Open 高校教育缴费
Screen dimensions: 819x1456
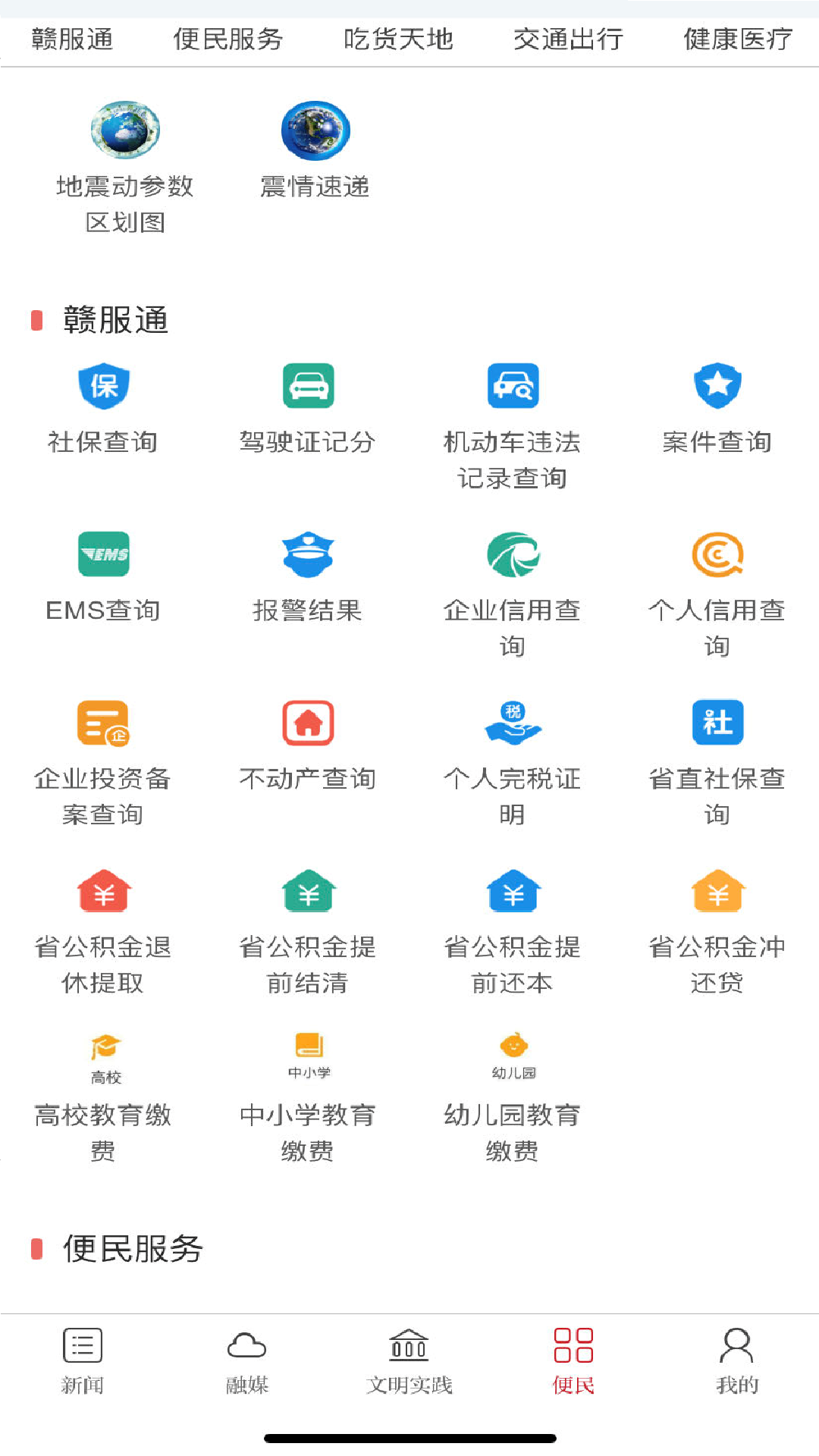(x=103, y=1098)
